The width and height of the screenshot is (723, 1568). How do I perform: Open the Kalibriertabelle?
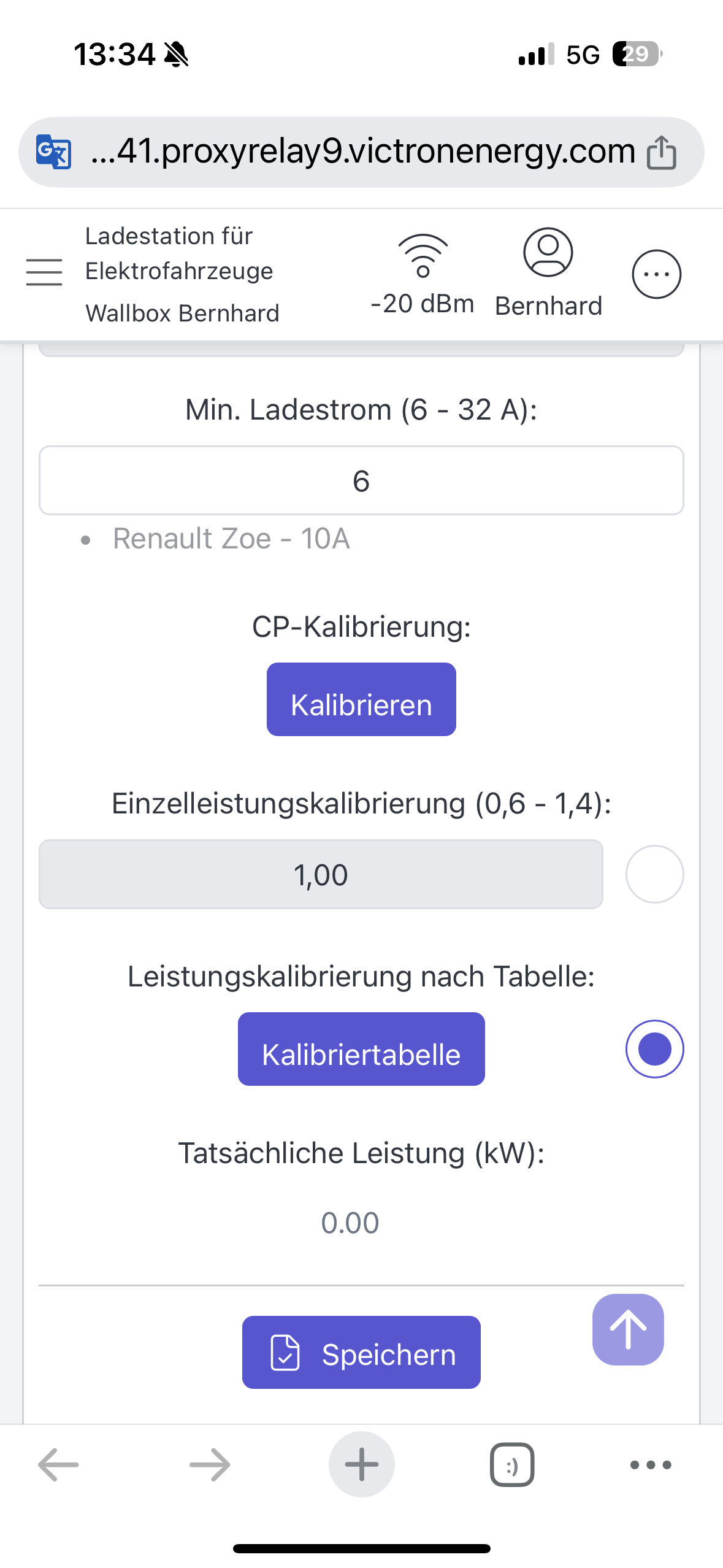click(x=361, y=1049)
